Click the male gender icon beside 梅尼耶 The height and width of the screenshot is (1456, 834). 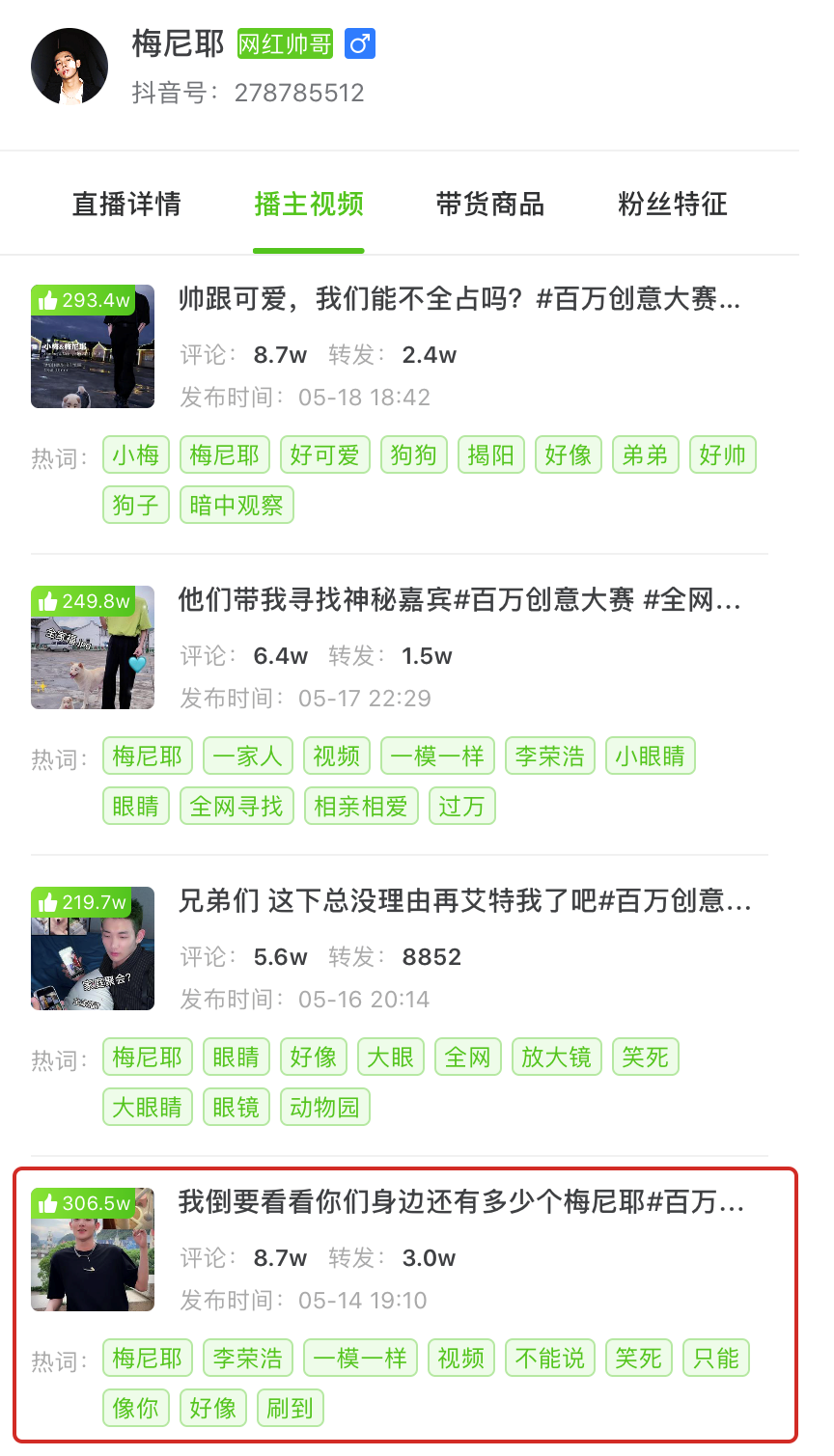click(359, 43)
